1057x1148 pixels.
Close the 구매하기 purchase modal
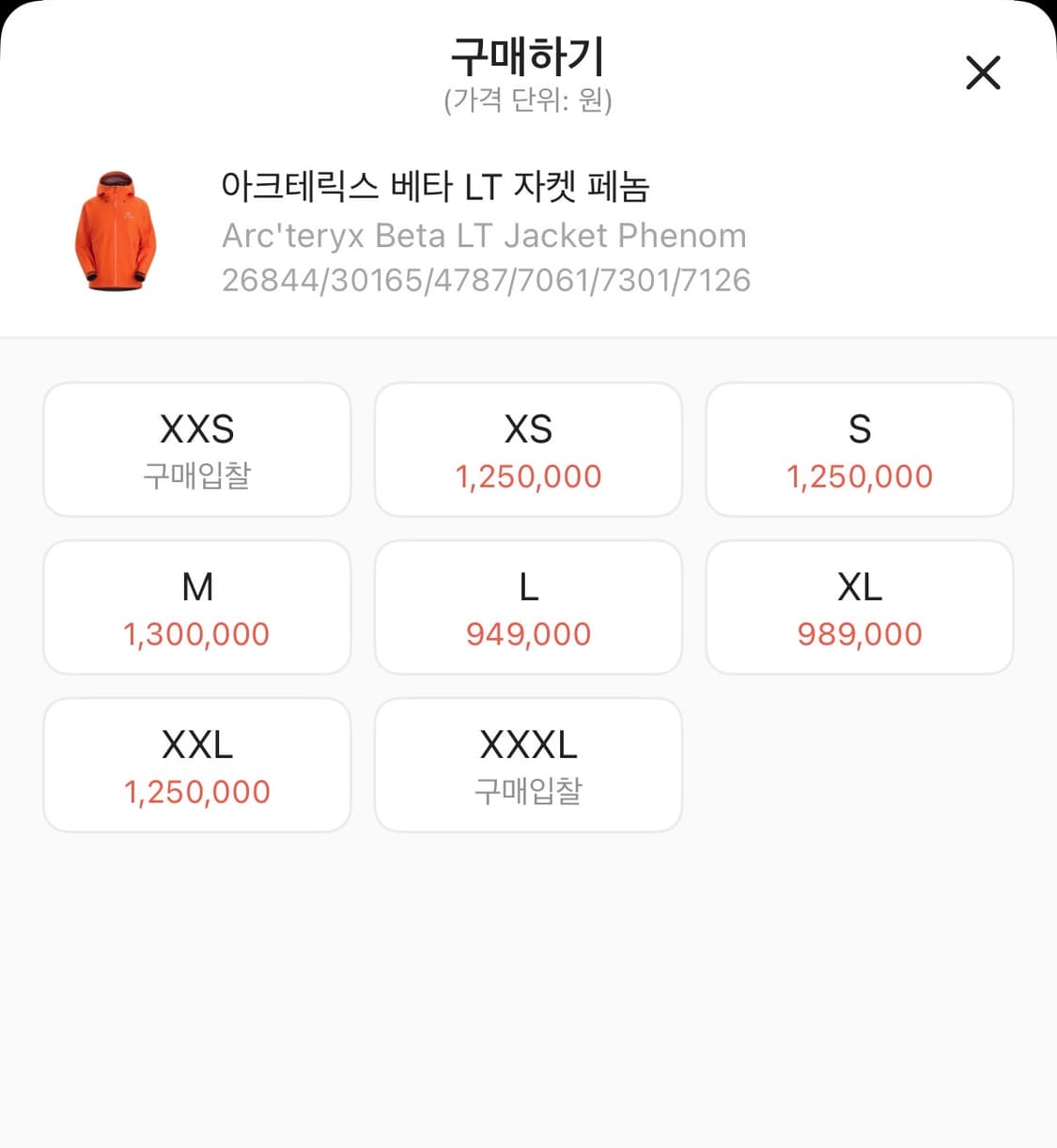coord(983,73)
